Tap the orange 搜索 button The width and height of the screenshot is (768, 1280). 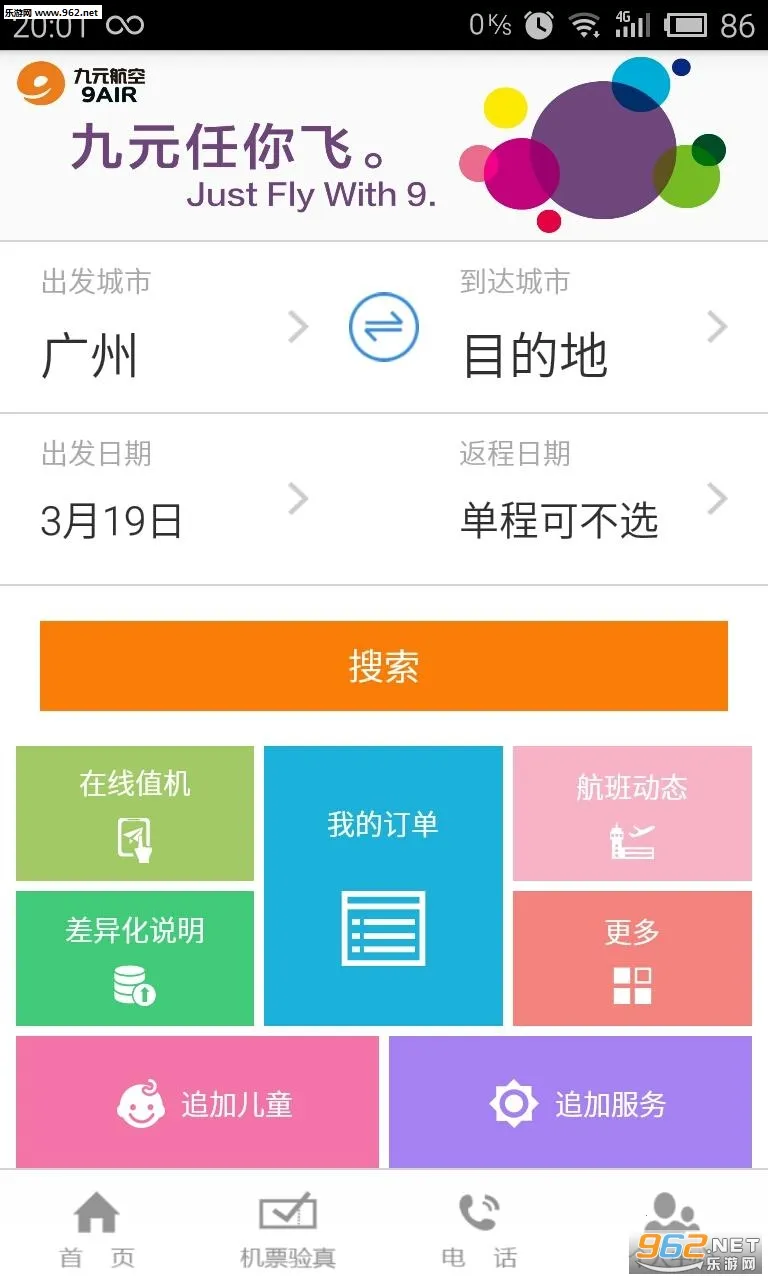tap(383, 666)
